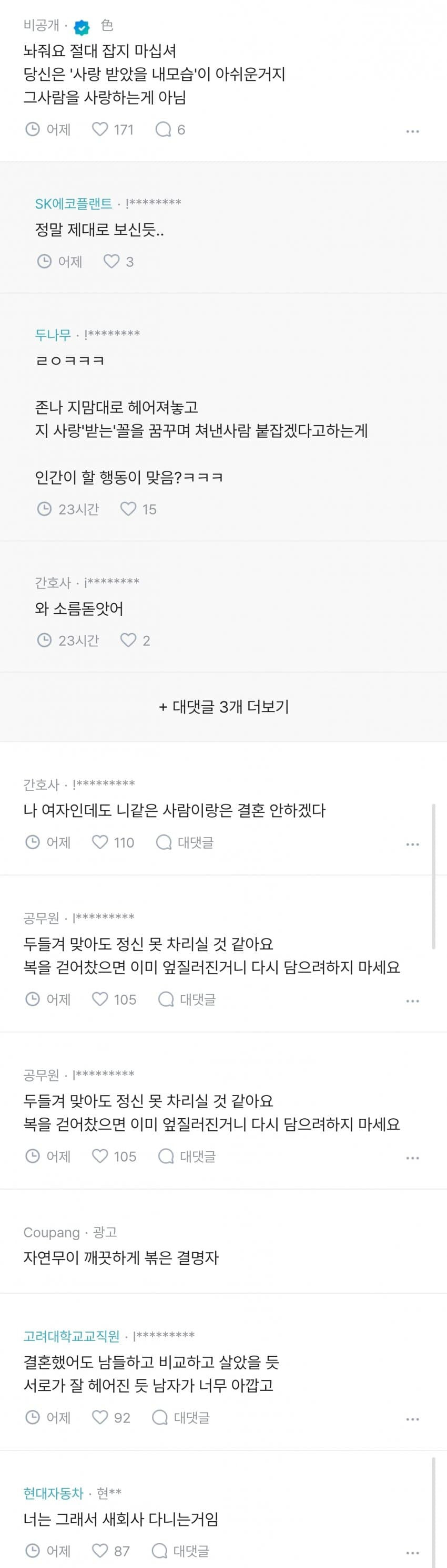This screenshot has width=447, height=1568.
Task: Reply to the '나 여자인데도' comment via 대댓글
Action: pyautogui.click(x=185, y=842)
